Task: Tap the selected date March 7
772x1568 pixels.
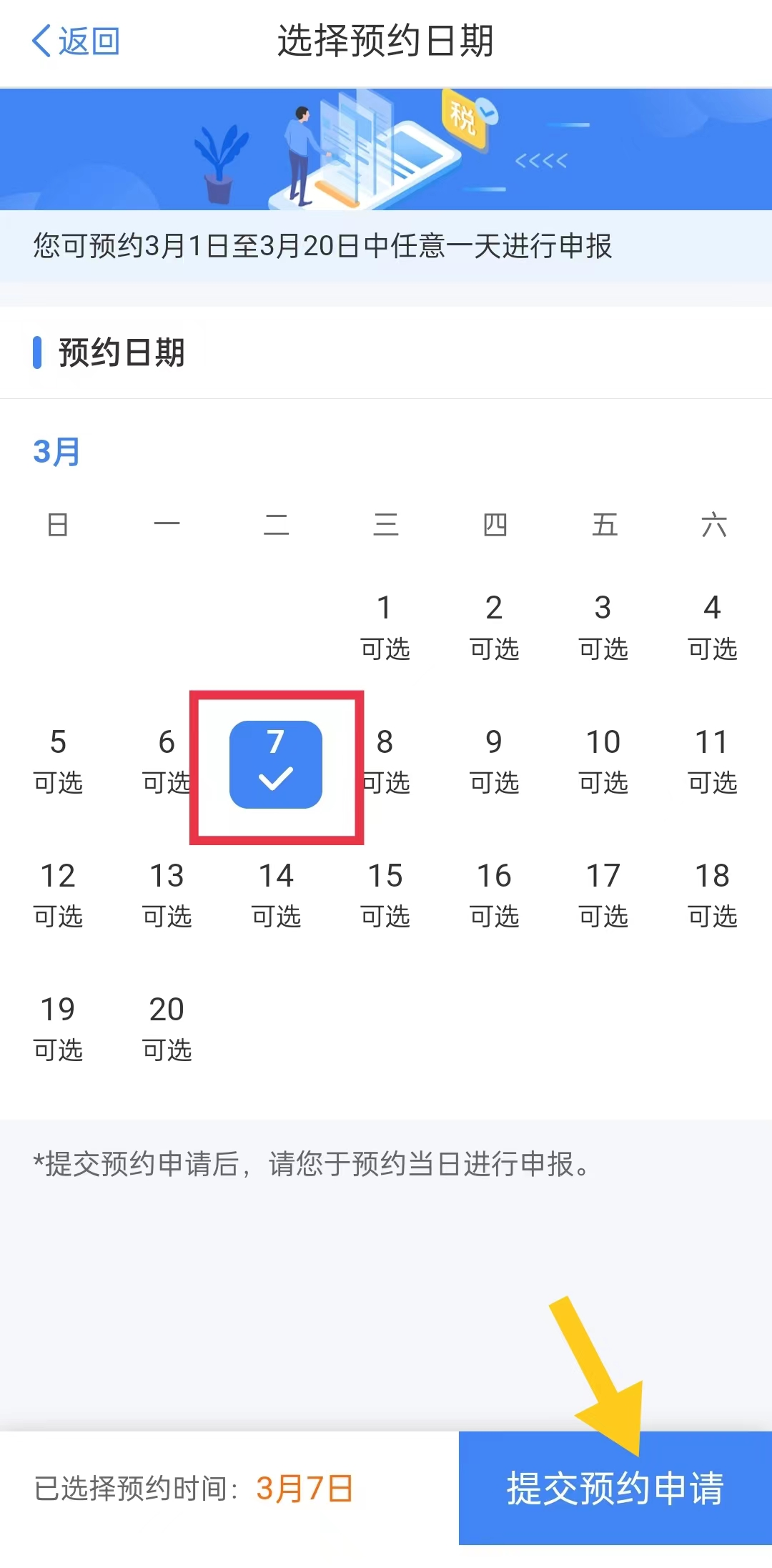Action: click(x=276, y=764)
